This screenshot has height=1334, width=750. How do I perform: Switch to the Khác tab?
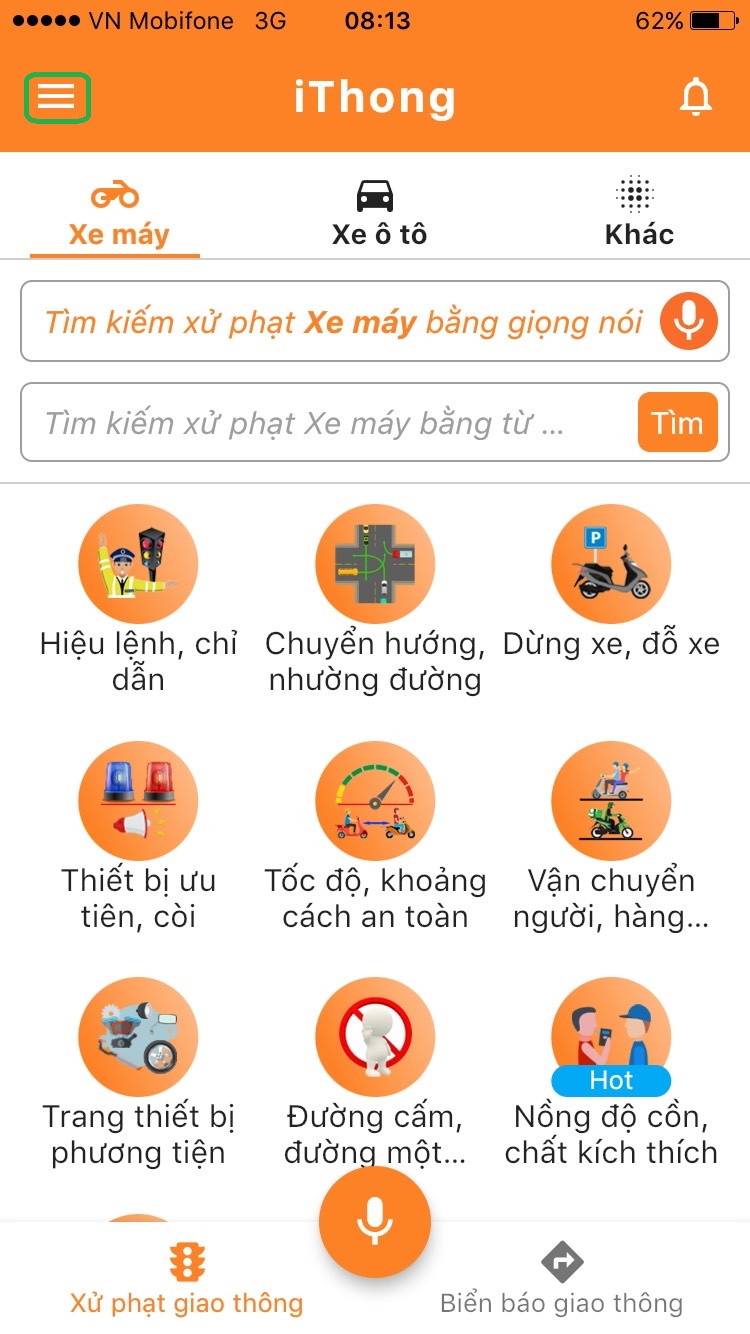[x=638, y=213]
